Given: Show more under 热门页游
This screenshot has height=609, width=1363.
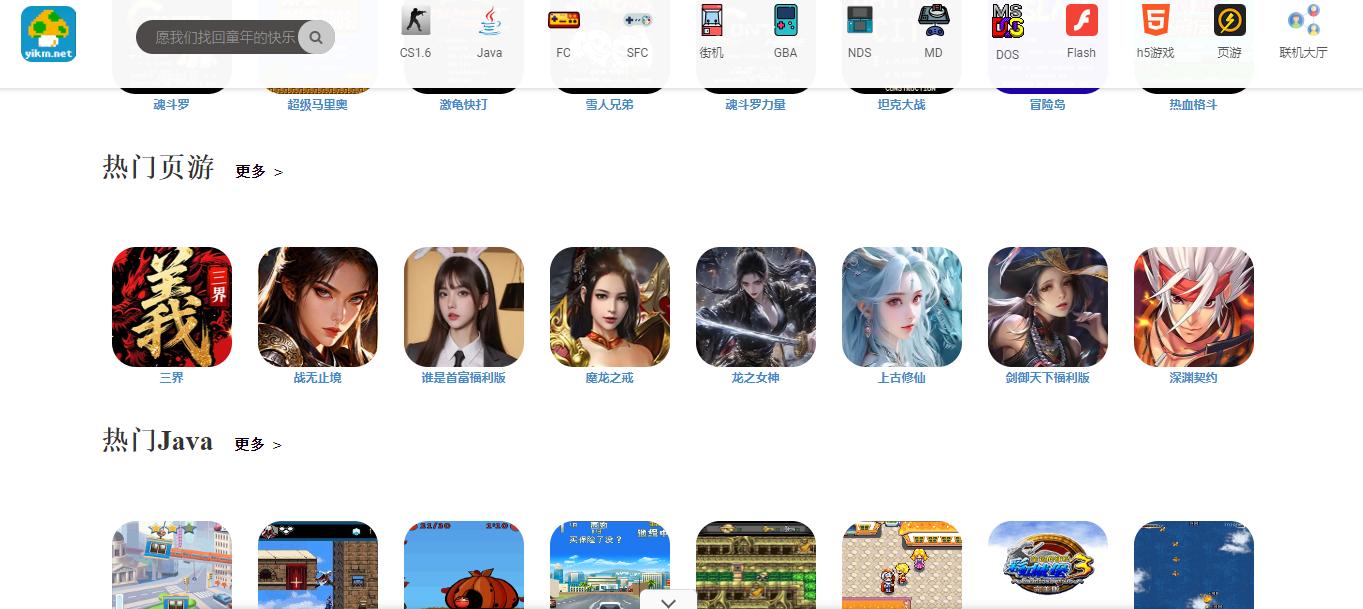Looking at the screenshot, I should pyautogui.click(x=259, y=172).
